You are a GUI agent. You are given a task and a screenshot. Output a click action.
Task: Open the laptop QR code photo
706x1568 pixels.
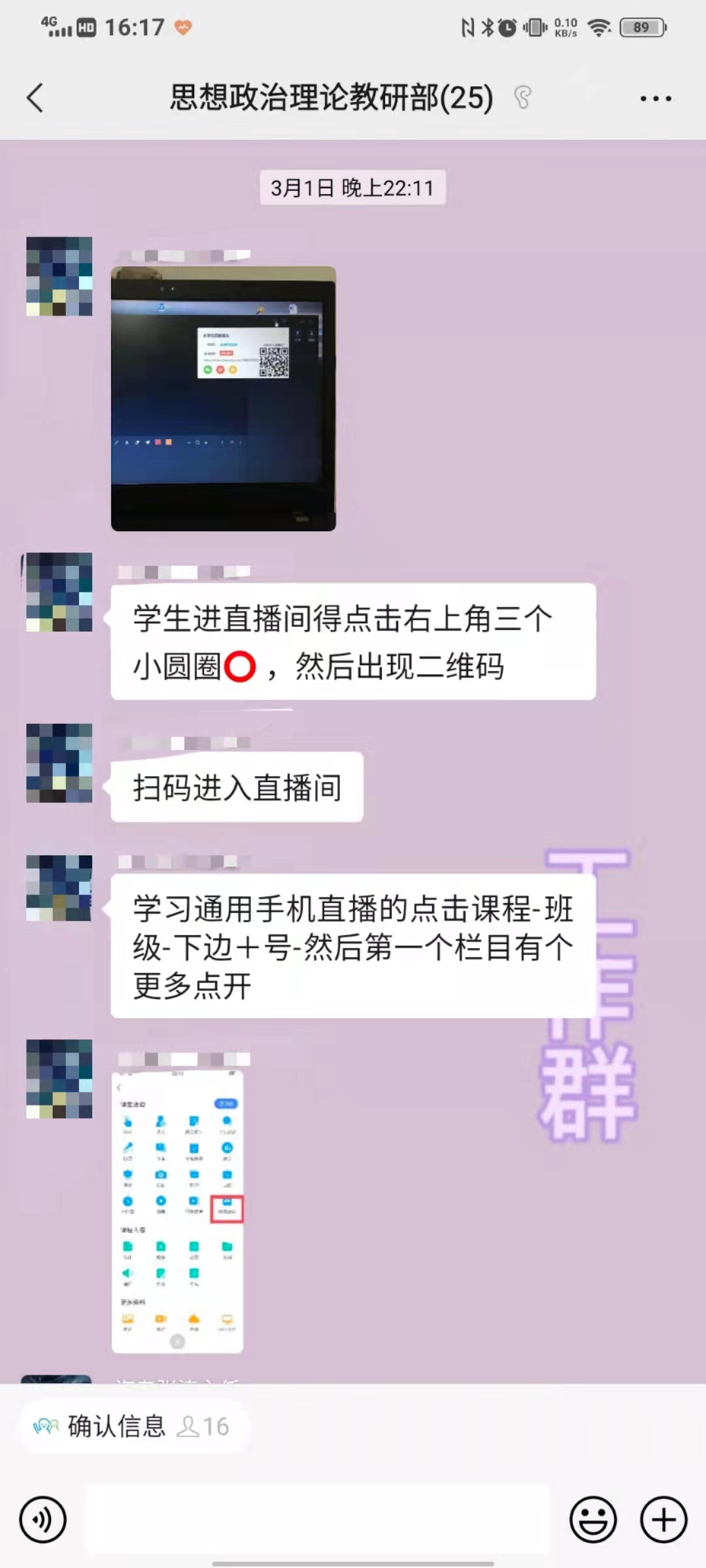tap(223, 399)
